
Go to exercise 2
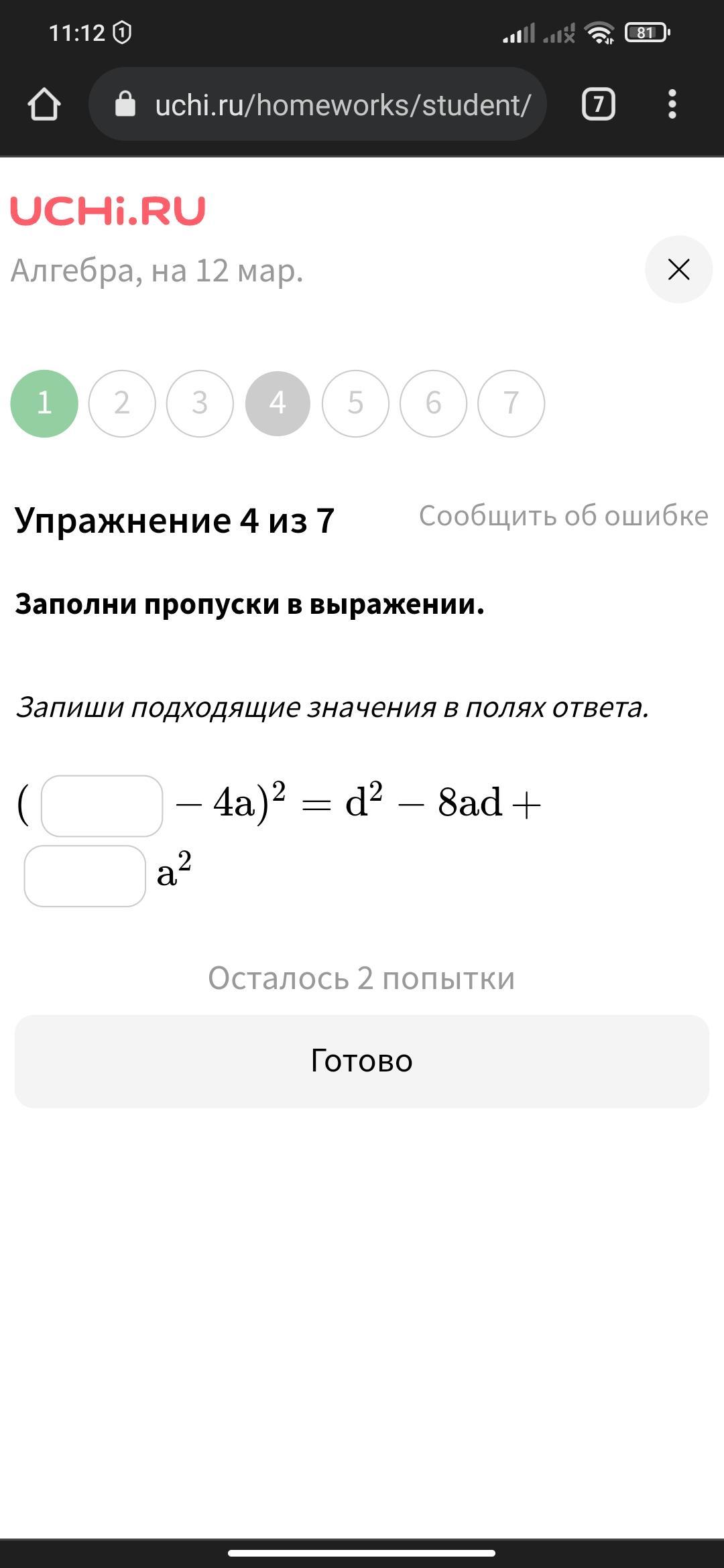[x=122, y=403]
